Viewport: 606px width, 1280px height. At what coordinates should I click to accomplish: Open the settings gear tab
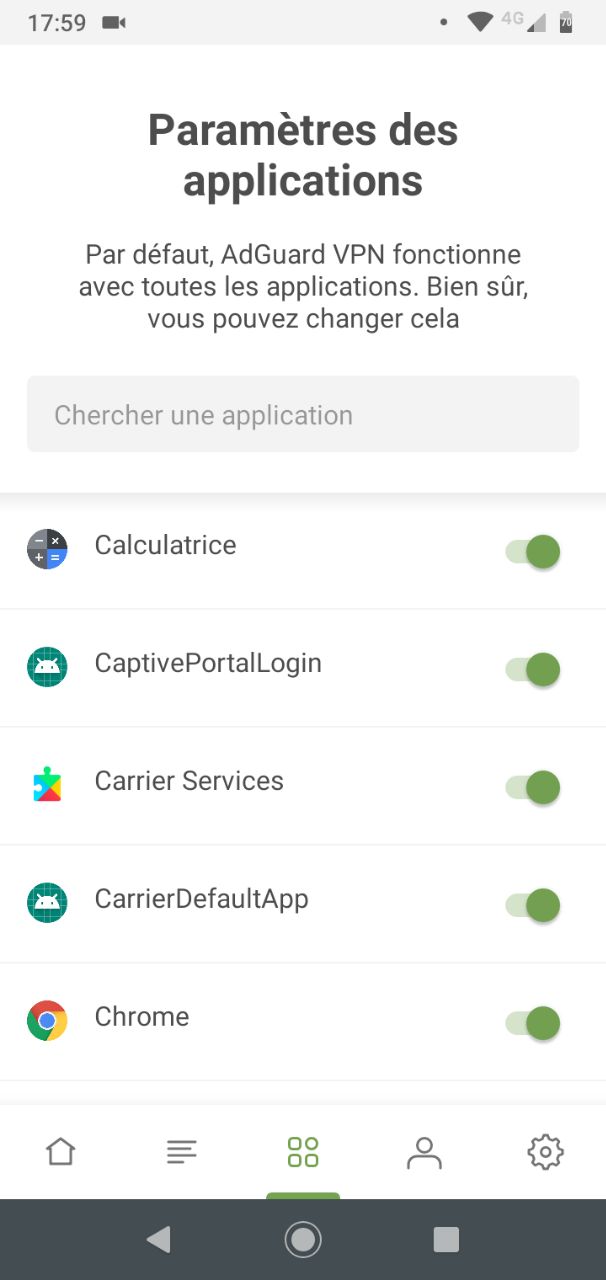point(545,1152)
